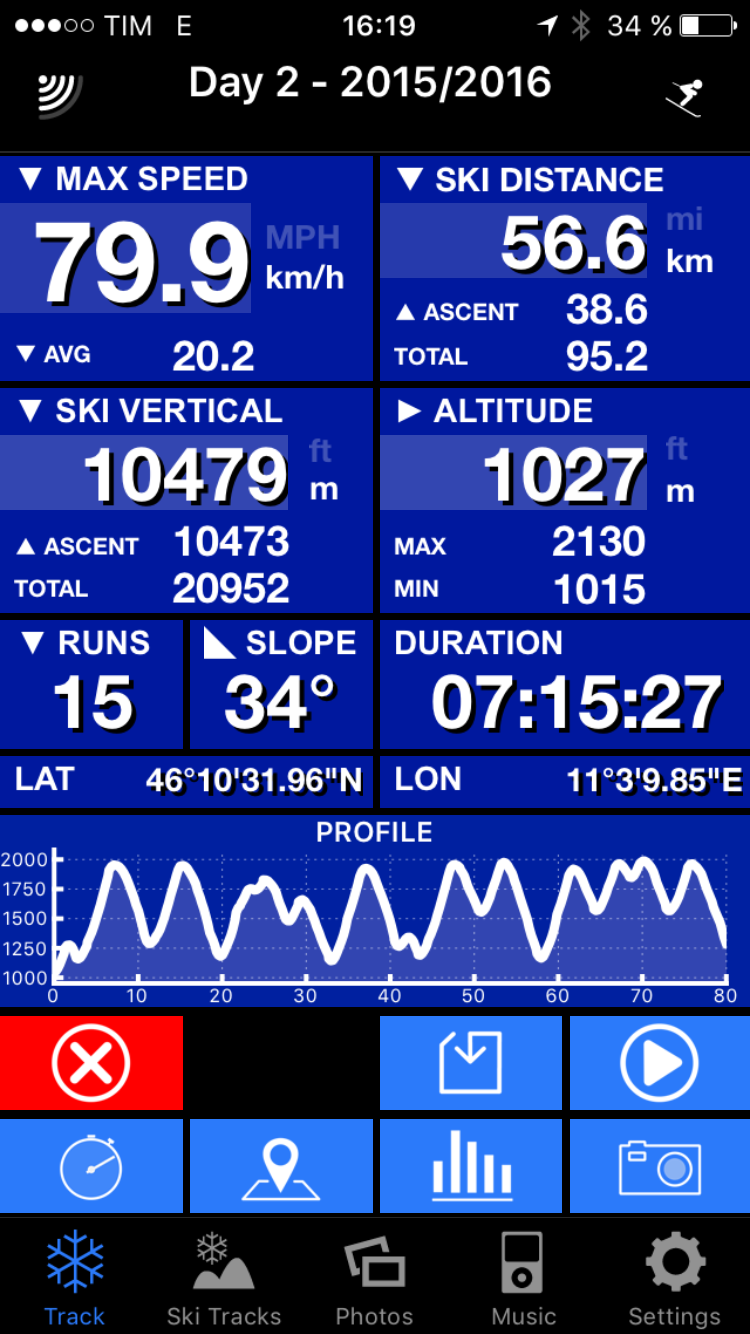View the bar chart statistics
Viewport: 750px width, 1334px height.
coord(470,1166)
